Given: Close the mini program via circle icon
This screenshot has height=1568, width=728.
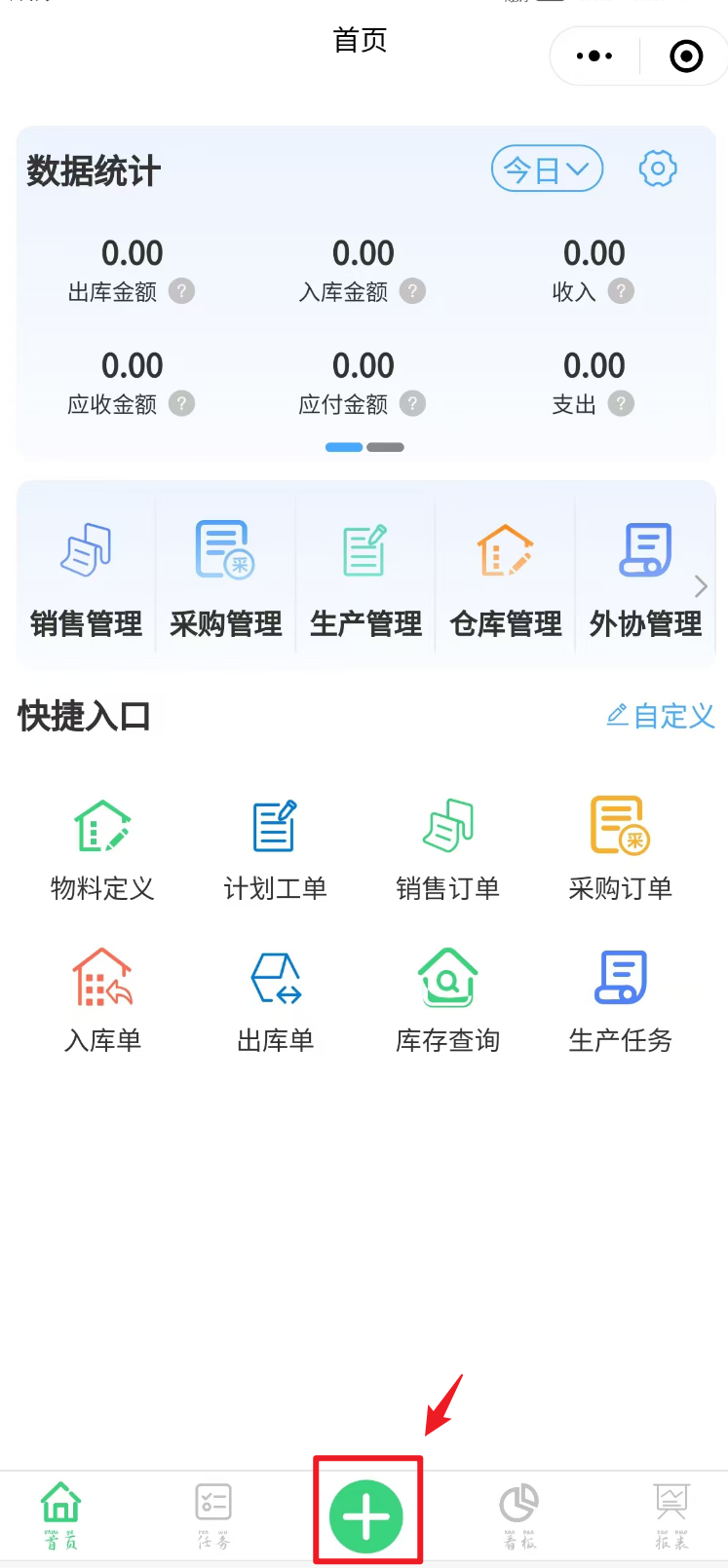Looking at the screenshot, I should point(686,56).
